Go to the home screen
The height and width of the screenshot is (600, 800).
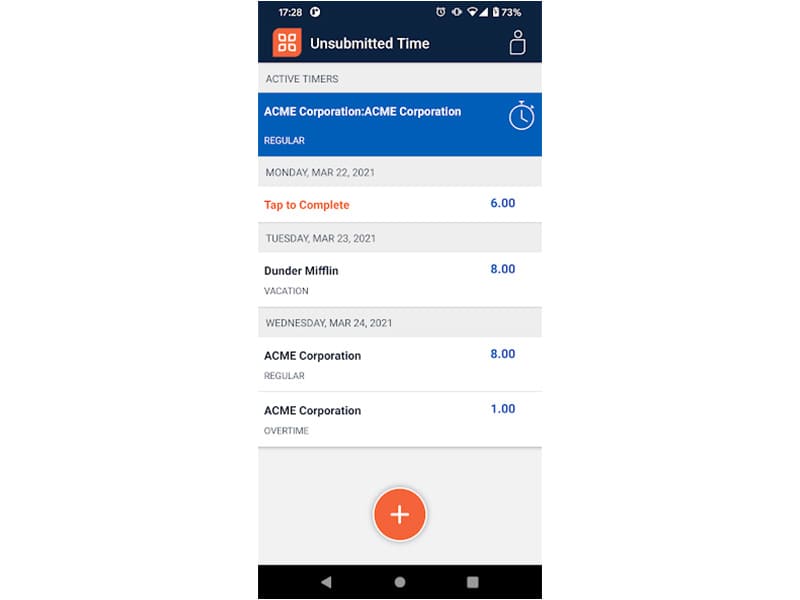point(399,582)
